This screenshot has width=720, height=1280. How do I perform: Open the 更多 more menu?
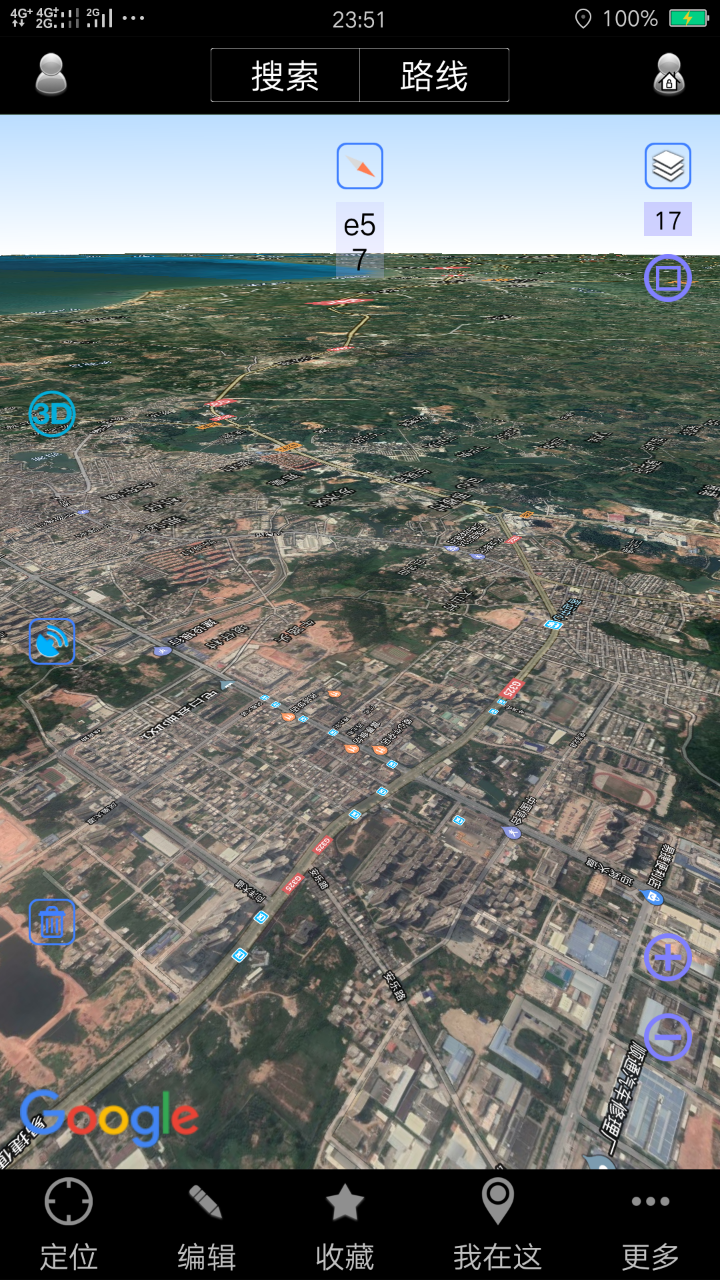(x=650, y=1222)
